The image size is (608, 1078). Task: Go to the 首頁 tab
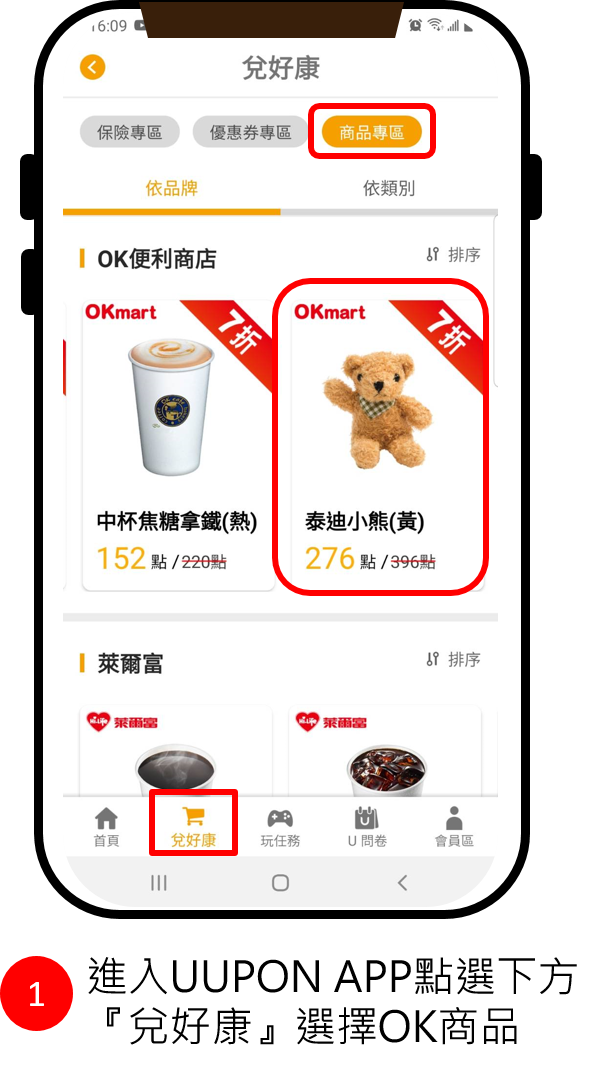[x=106, y=827]
